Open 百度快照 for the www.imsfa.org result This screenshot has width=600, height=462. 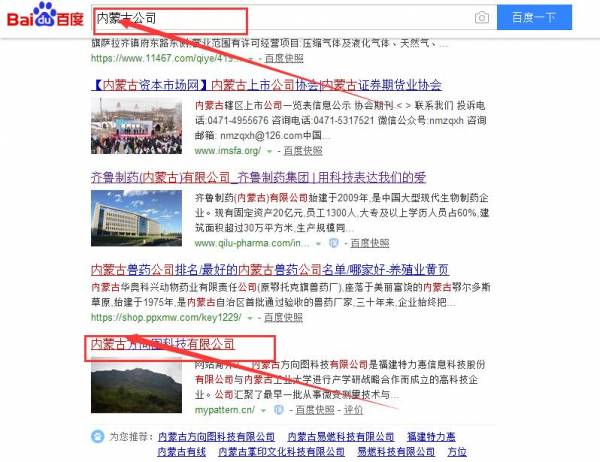pyautogui.click(x=302, y=151)
